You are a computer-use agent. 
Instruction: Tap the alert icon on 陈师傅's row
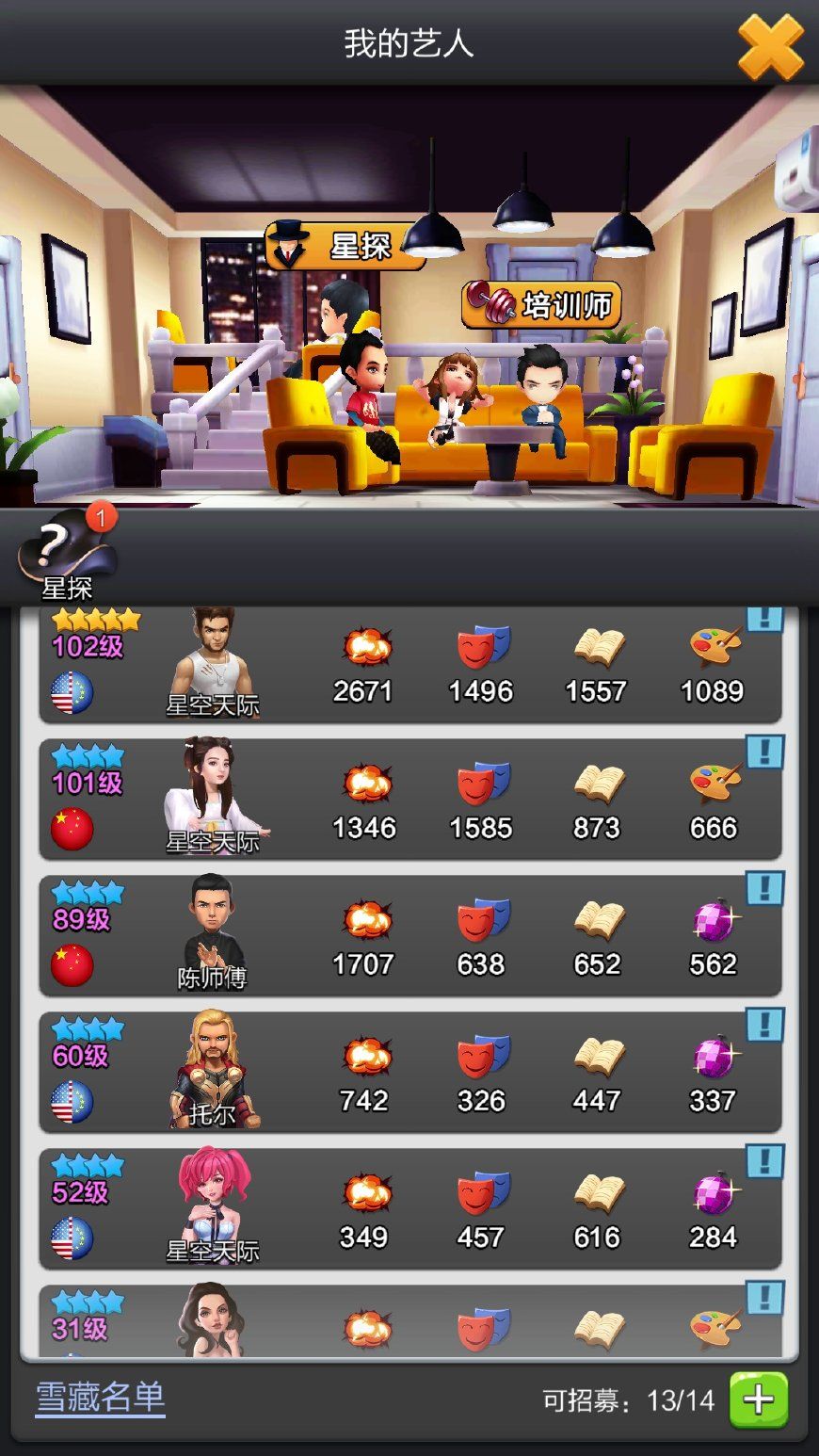764,887
